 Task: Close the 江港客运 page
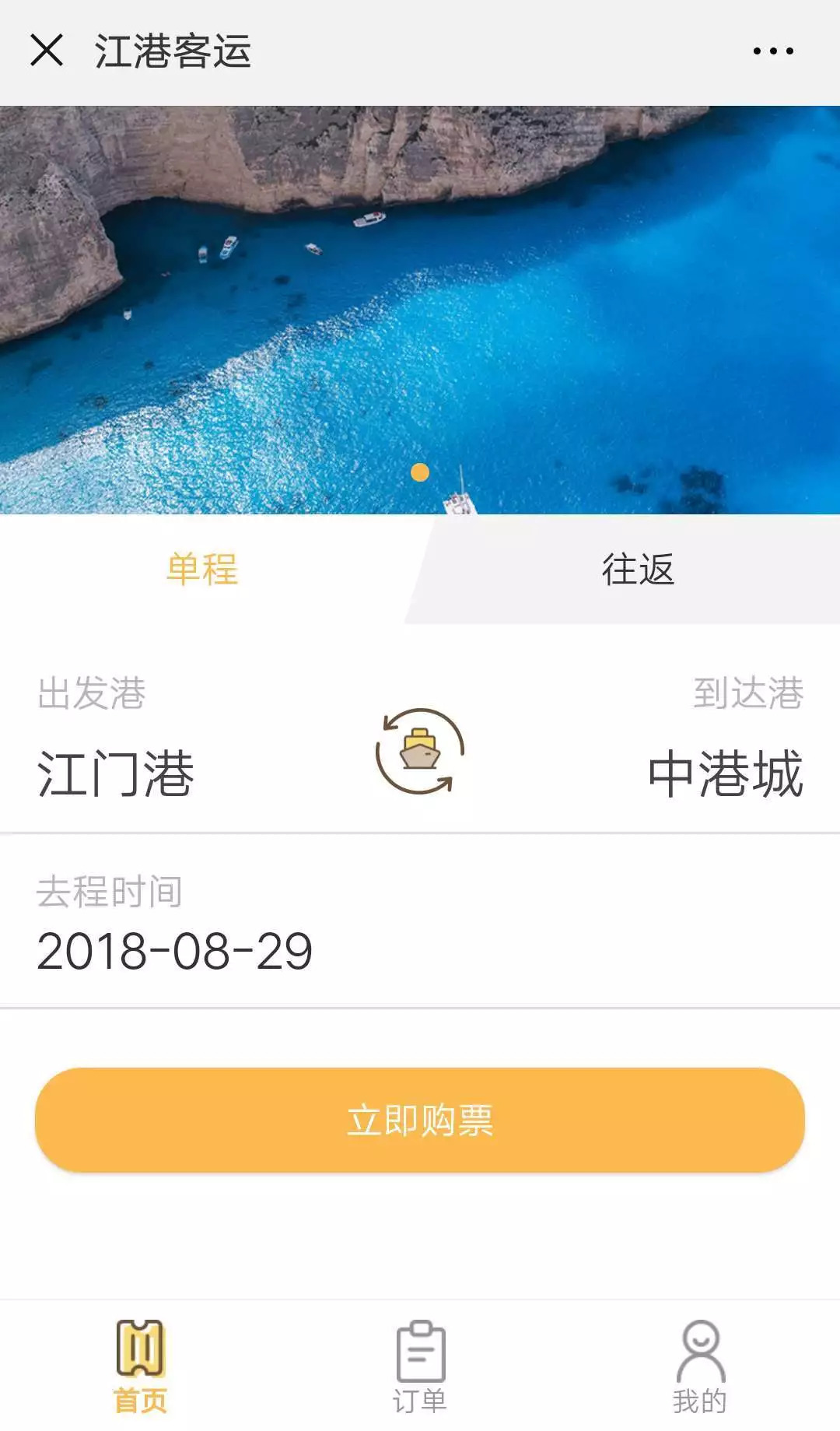(x=47, y=51)
